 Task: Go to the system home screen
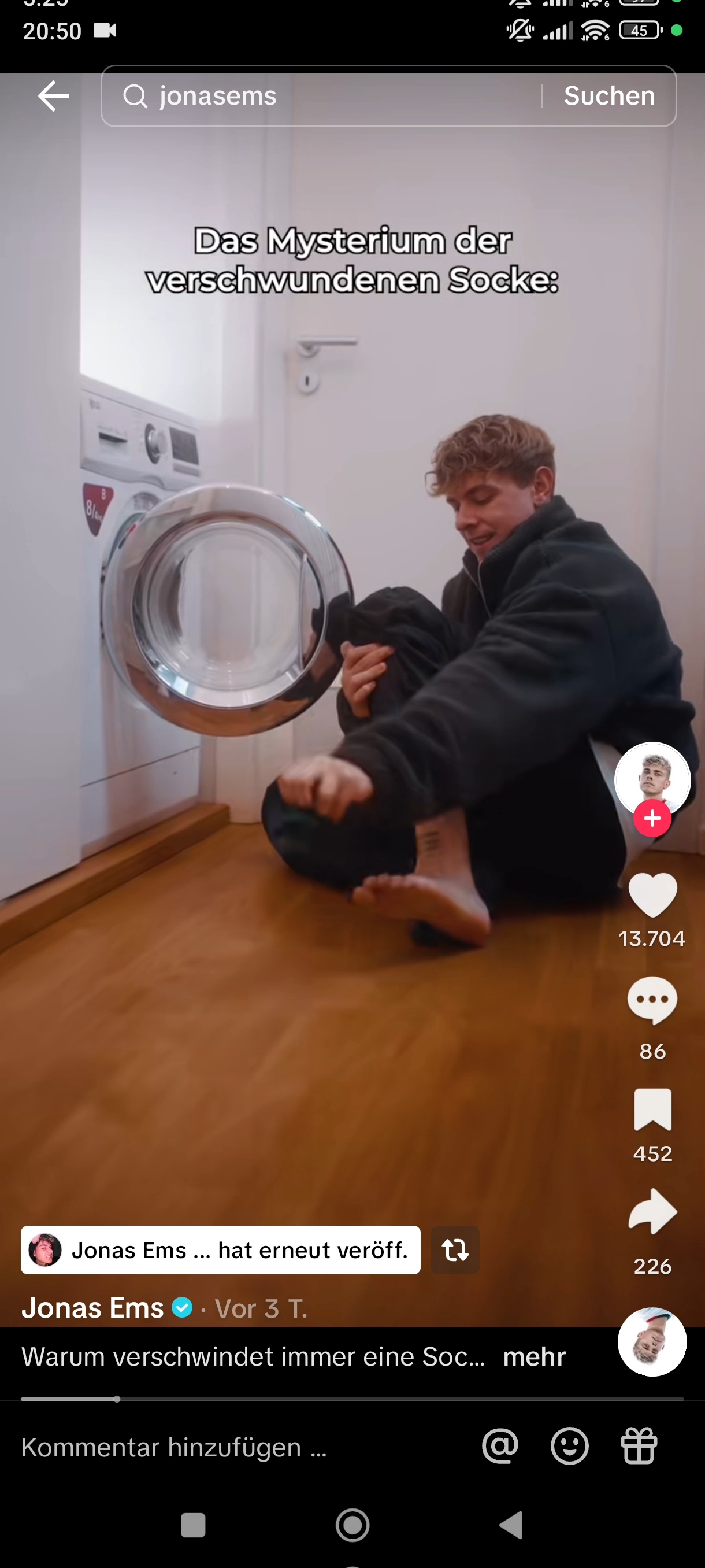coord(352,1525)
